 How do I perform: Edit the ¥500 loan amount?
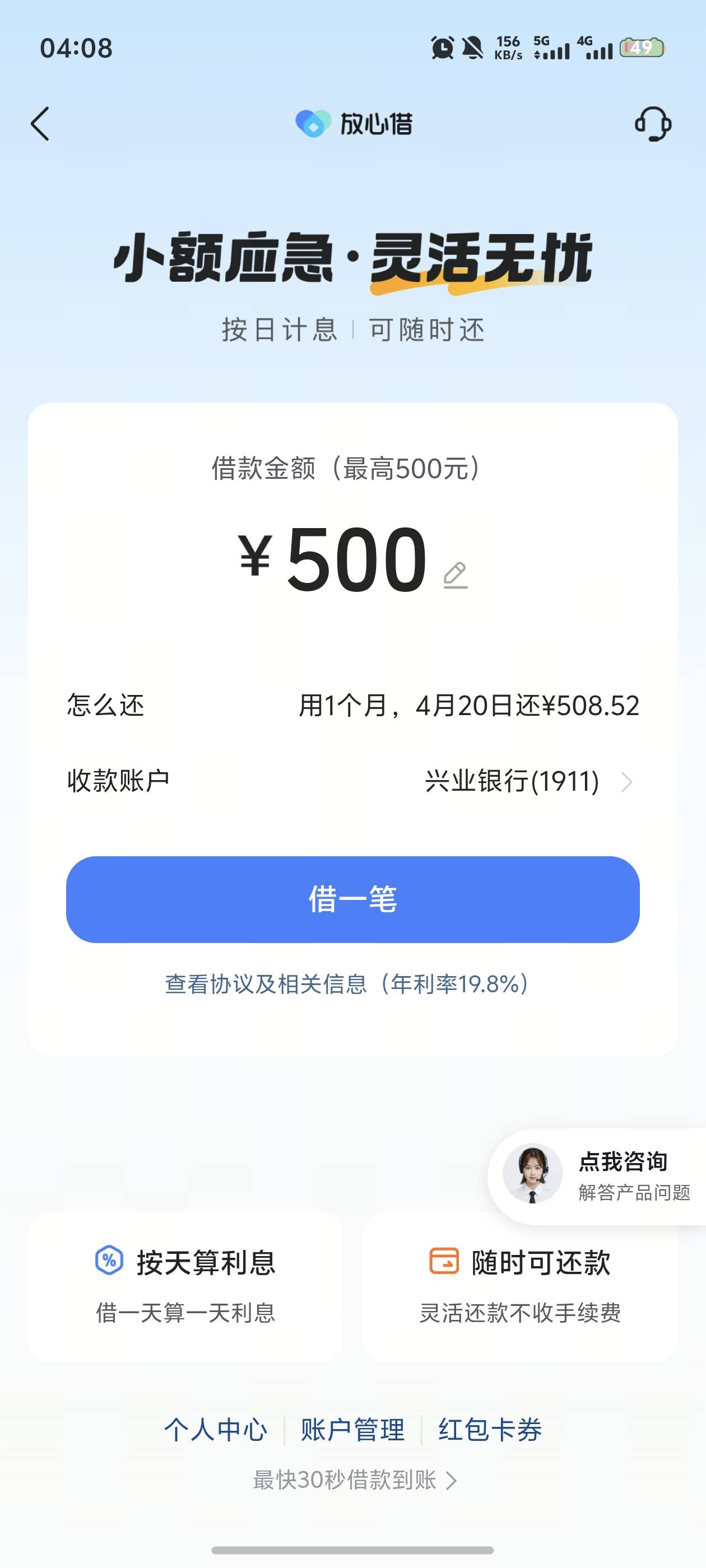click(x=455, y=575)
